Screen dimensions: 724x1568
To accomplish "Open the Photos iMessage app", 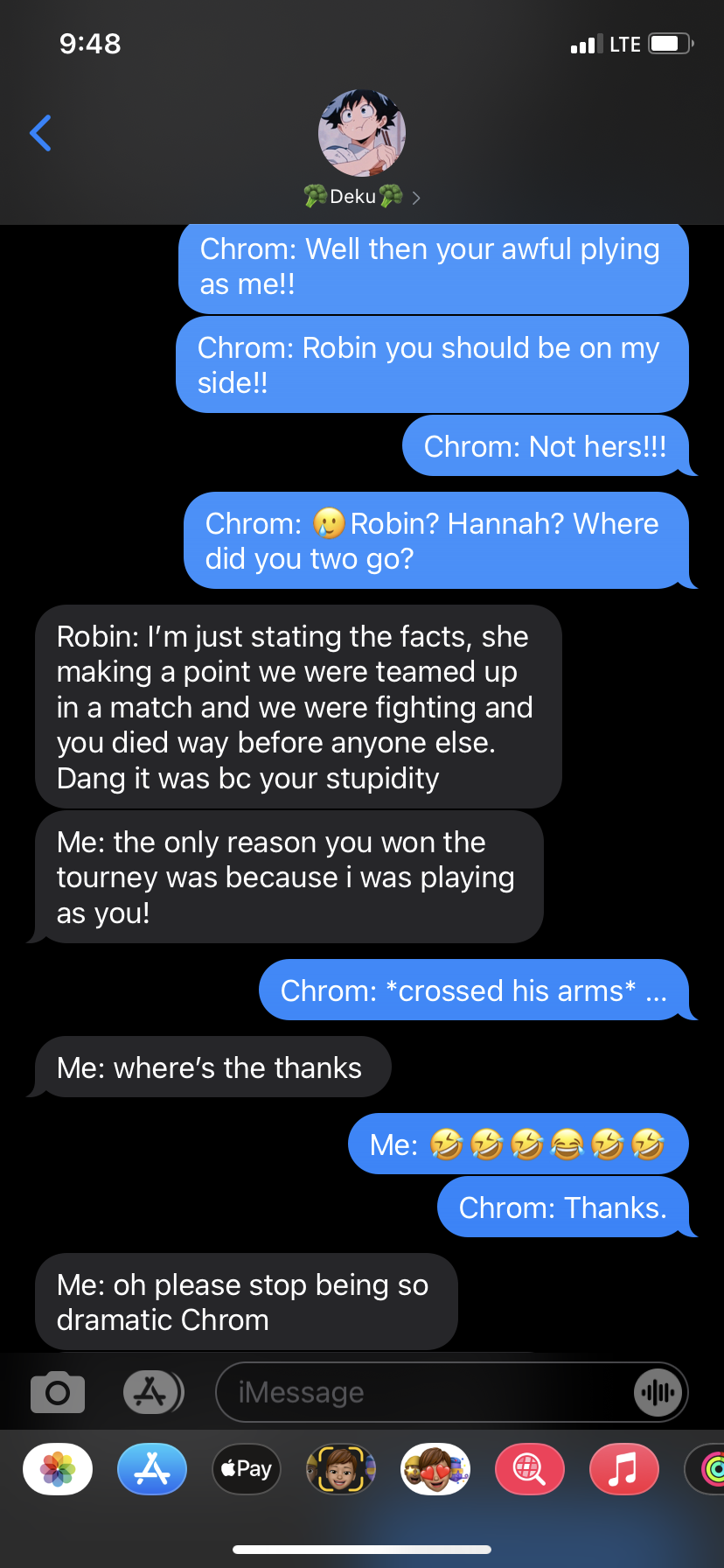I will point(58,1469).
